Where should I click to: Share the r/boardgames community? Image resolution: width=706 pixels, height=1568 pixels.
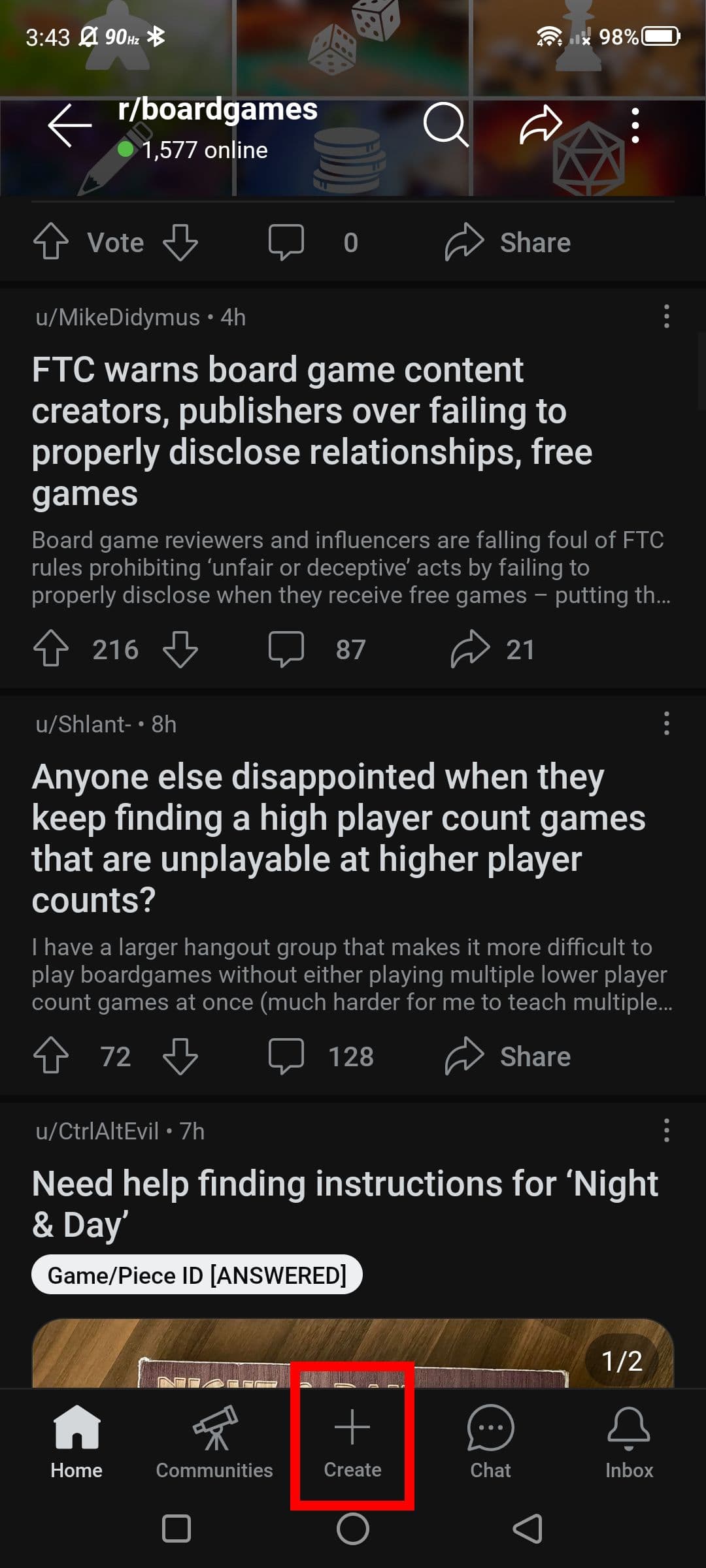(541, 124)
